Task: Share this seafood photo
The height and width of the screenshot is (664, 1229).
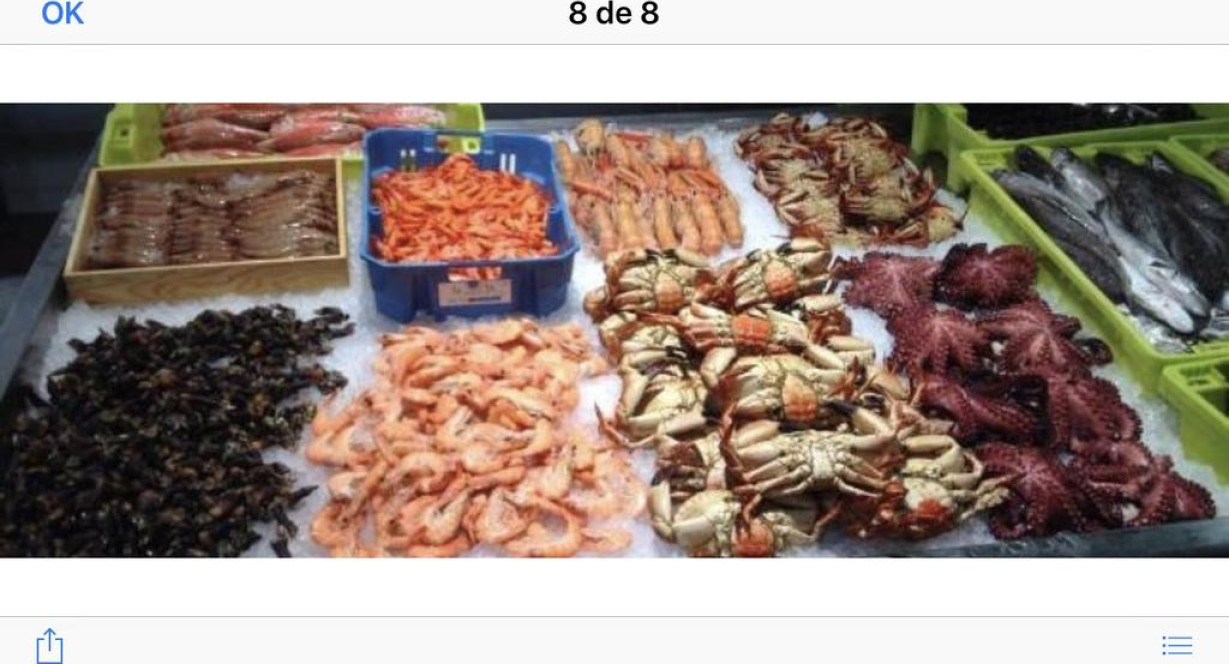Action: tap(49, 645)
